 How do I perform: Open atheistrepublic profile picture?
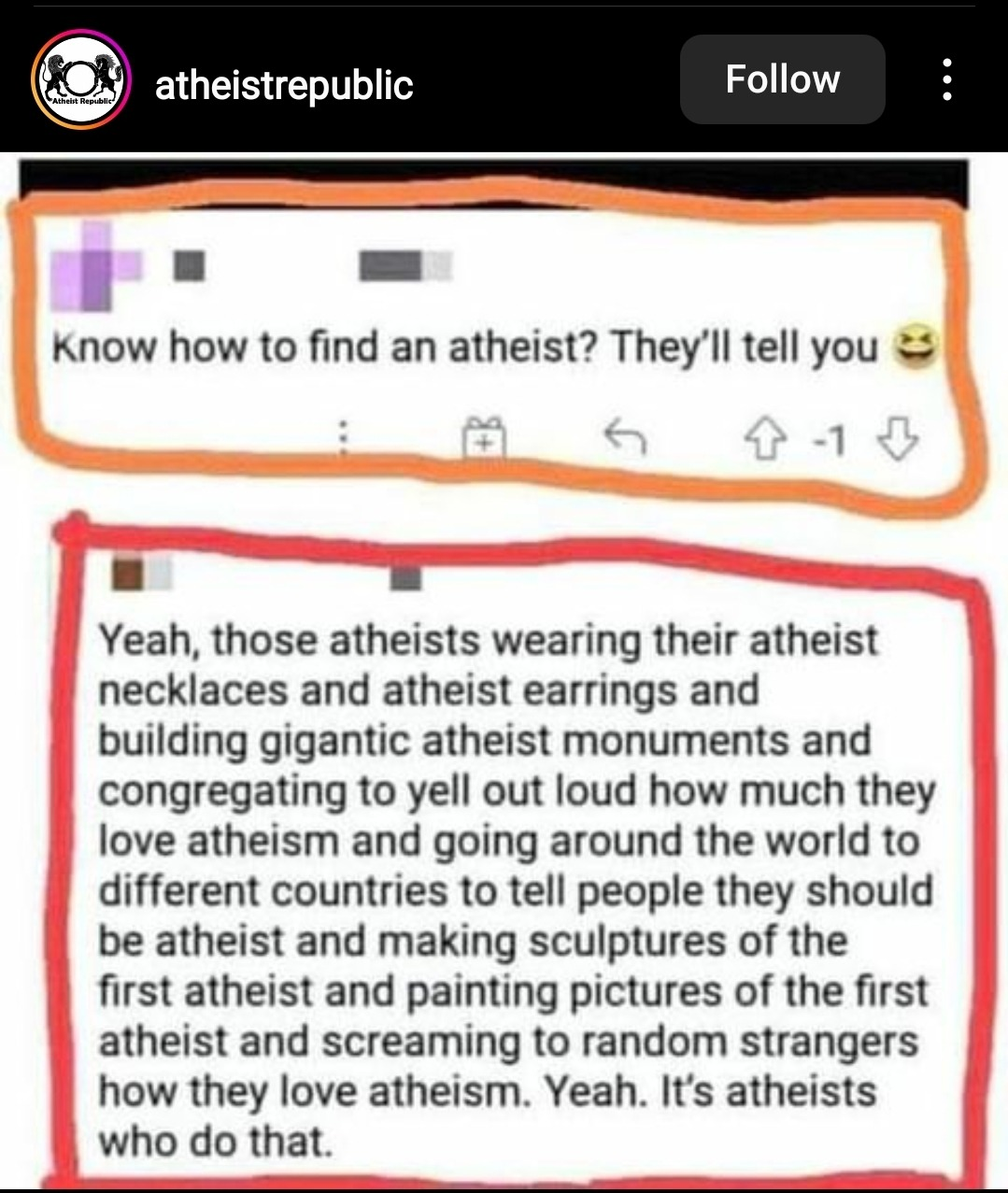point(80,80)
